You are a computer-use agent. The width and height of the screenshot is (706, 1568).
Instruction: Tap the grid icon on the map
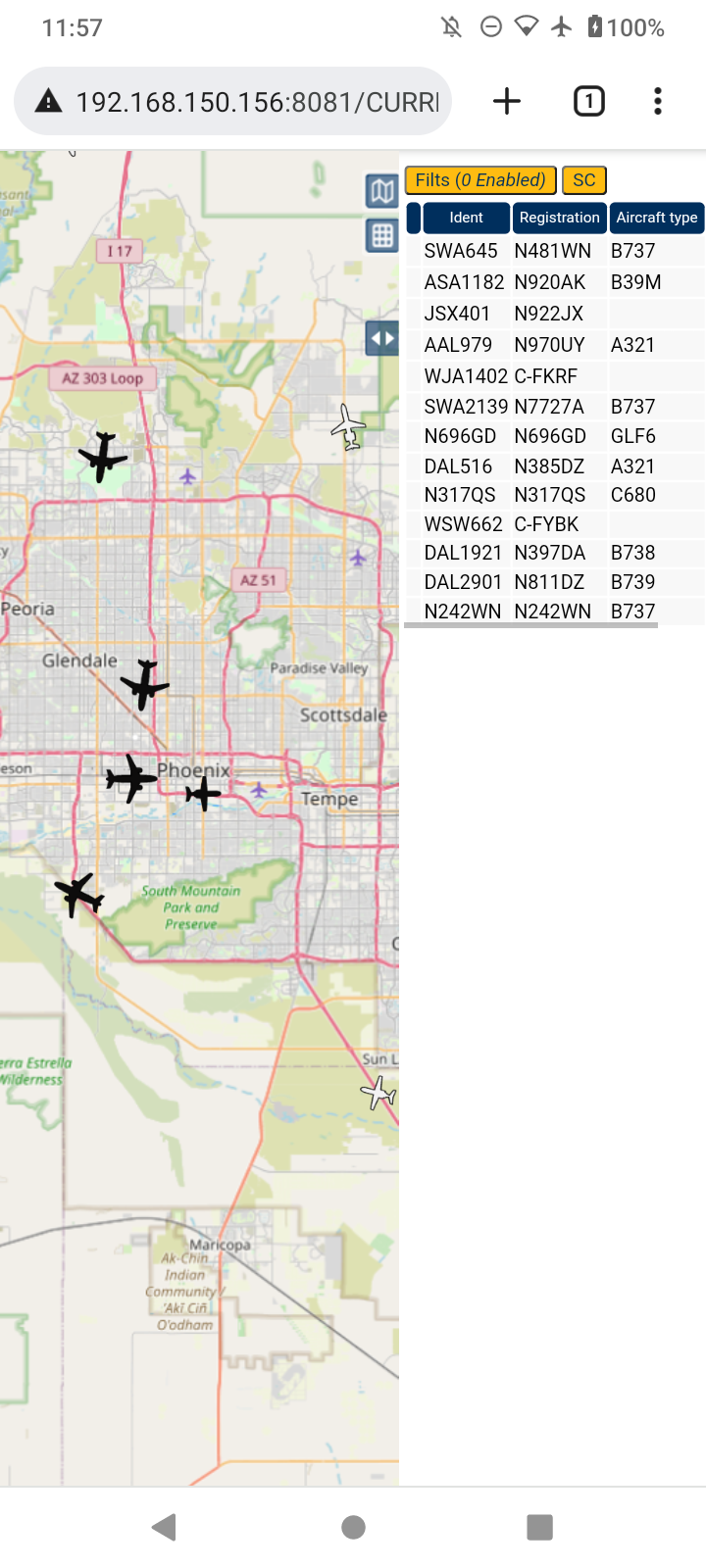click(x=382, y=235)
